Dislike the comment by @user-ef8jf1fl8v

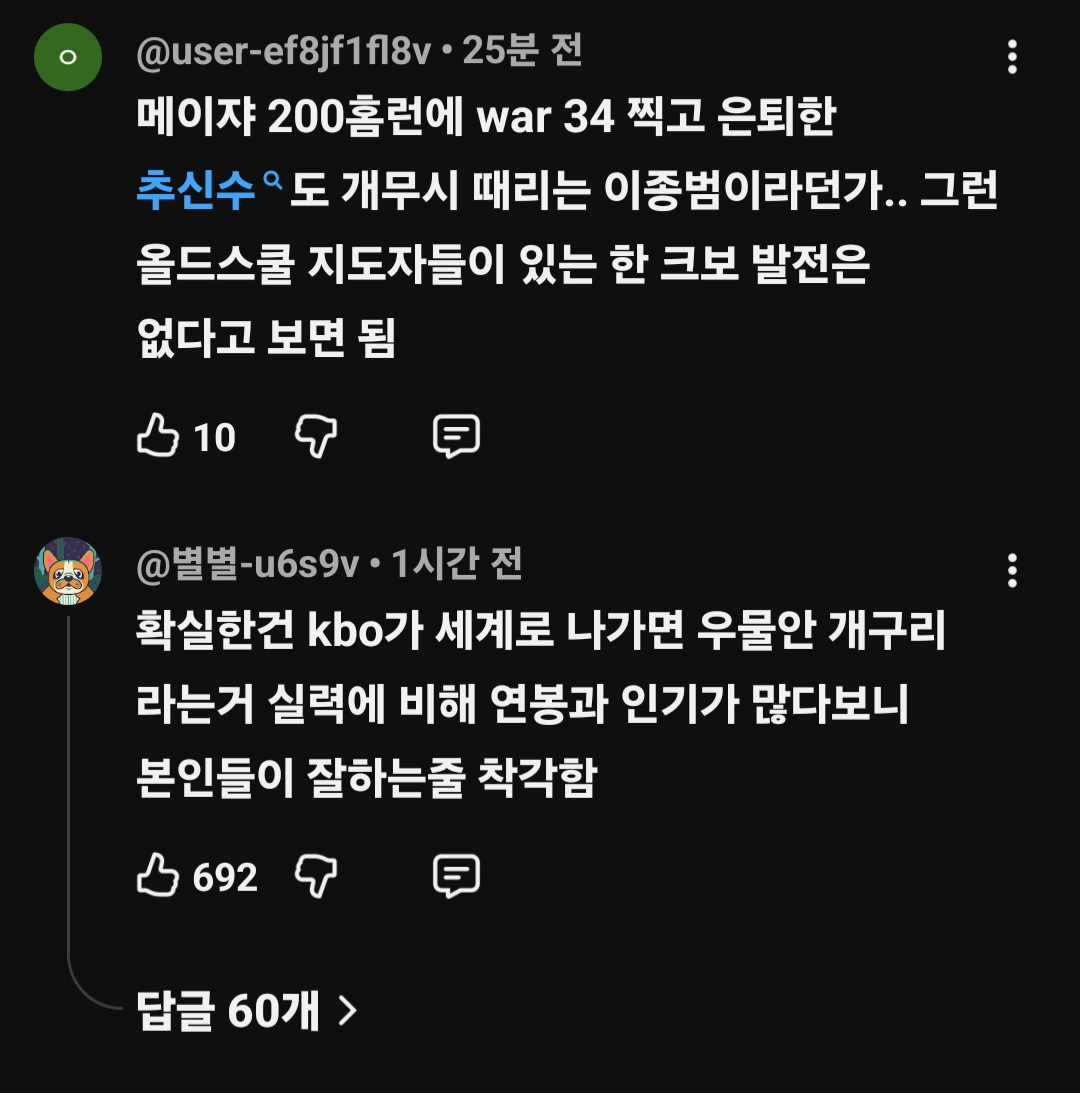[316, 437]
